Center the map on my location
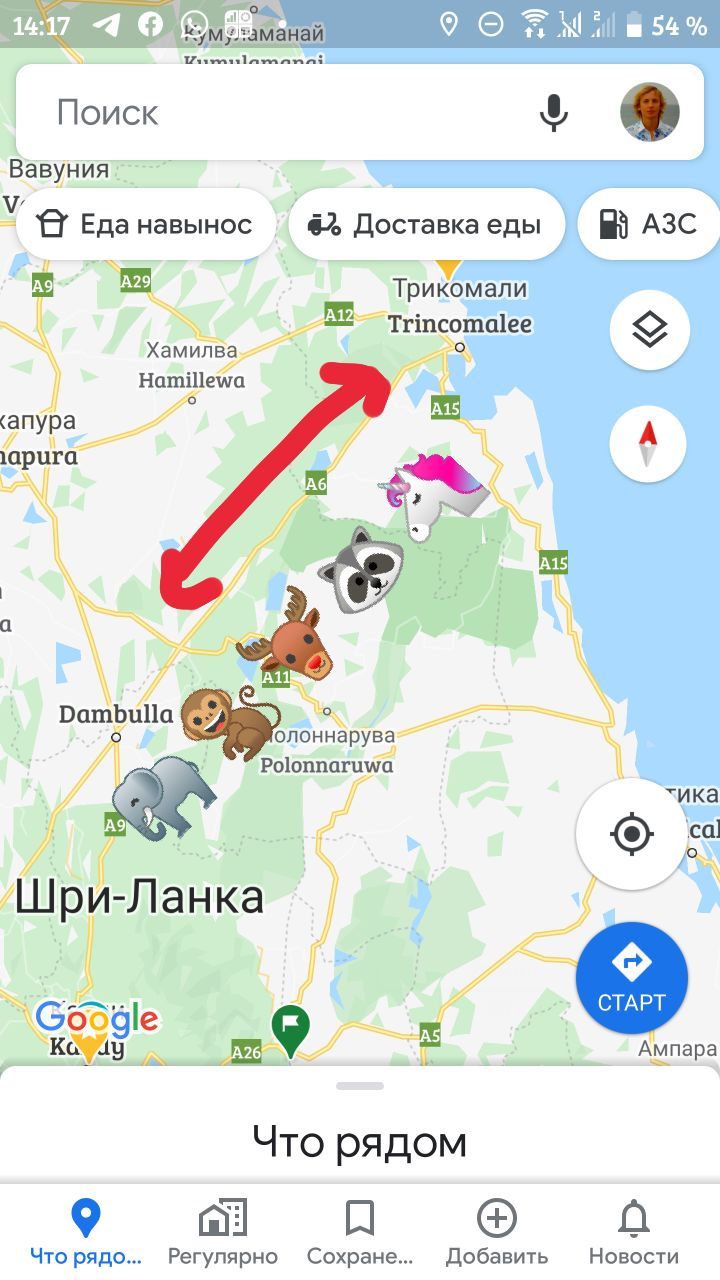 click(x=631, y=833)
